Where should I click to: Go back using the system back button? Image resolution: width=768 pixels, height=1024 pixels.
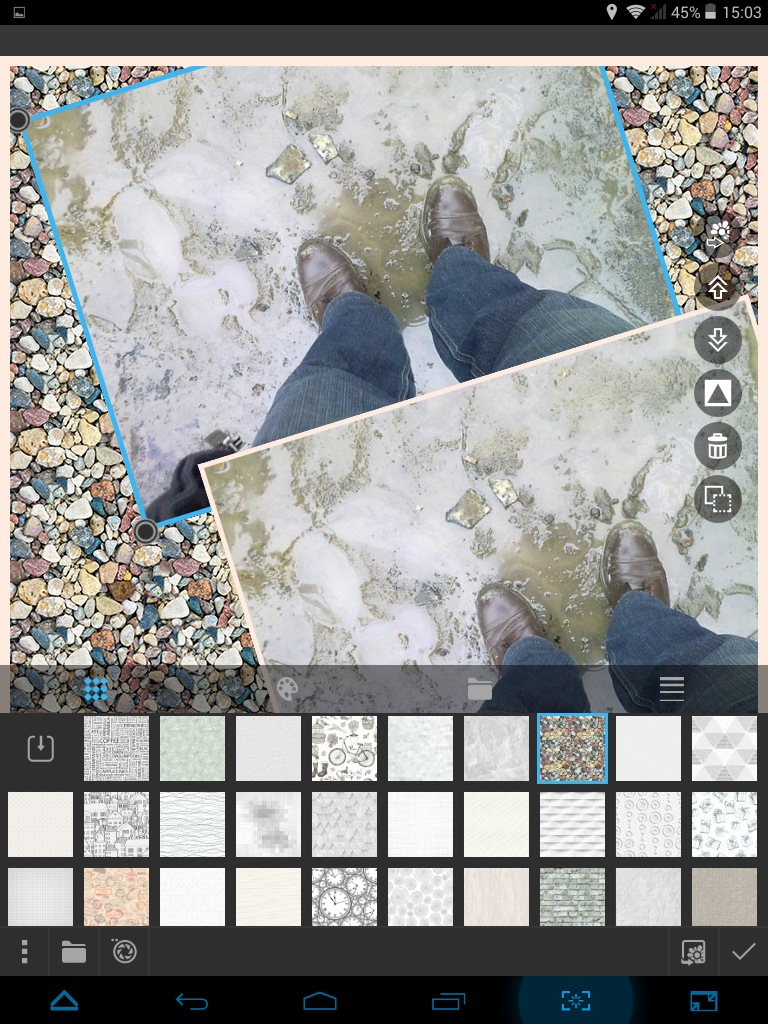click(192, 1000)
